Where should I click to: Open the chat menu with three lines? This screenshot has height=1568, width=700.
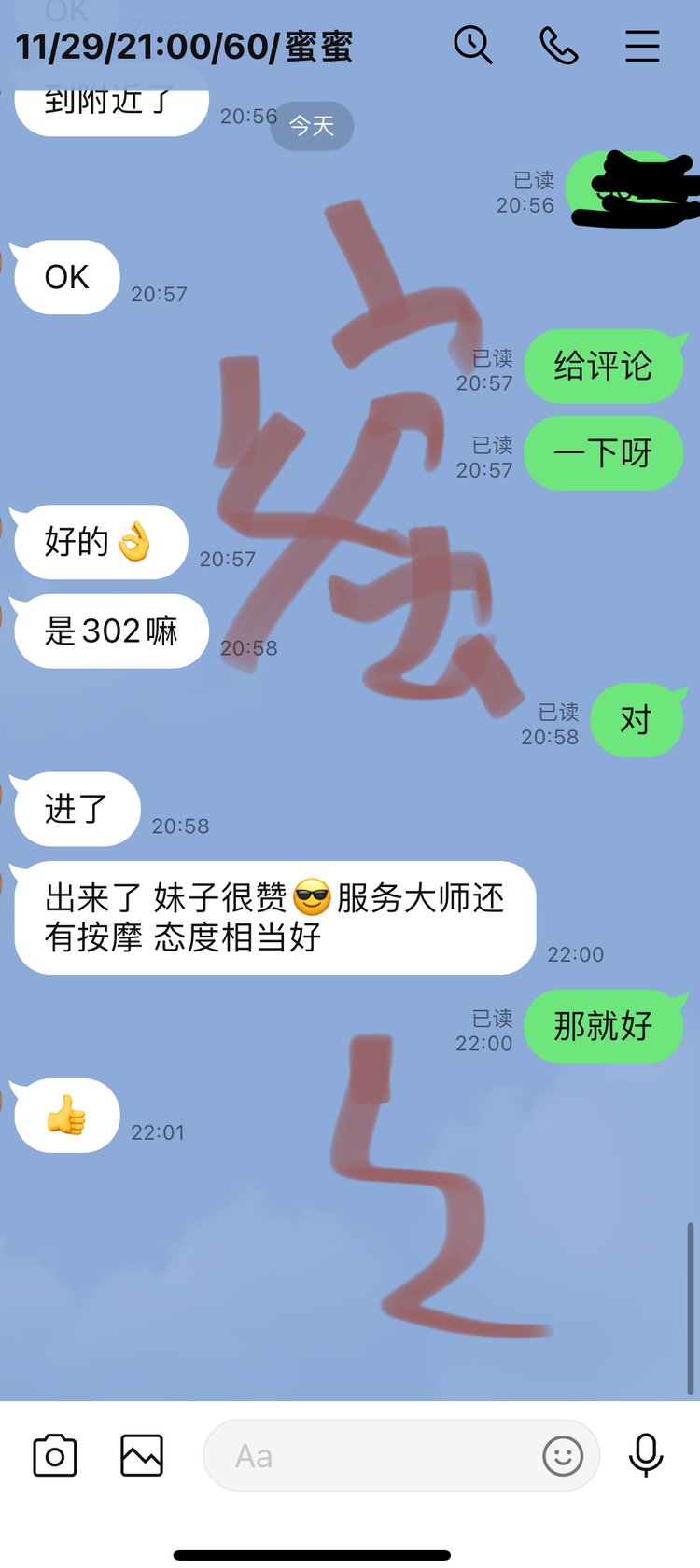coord(642,46)
